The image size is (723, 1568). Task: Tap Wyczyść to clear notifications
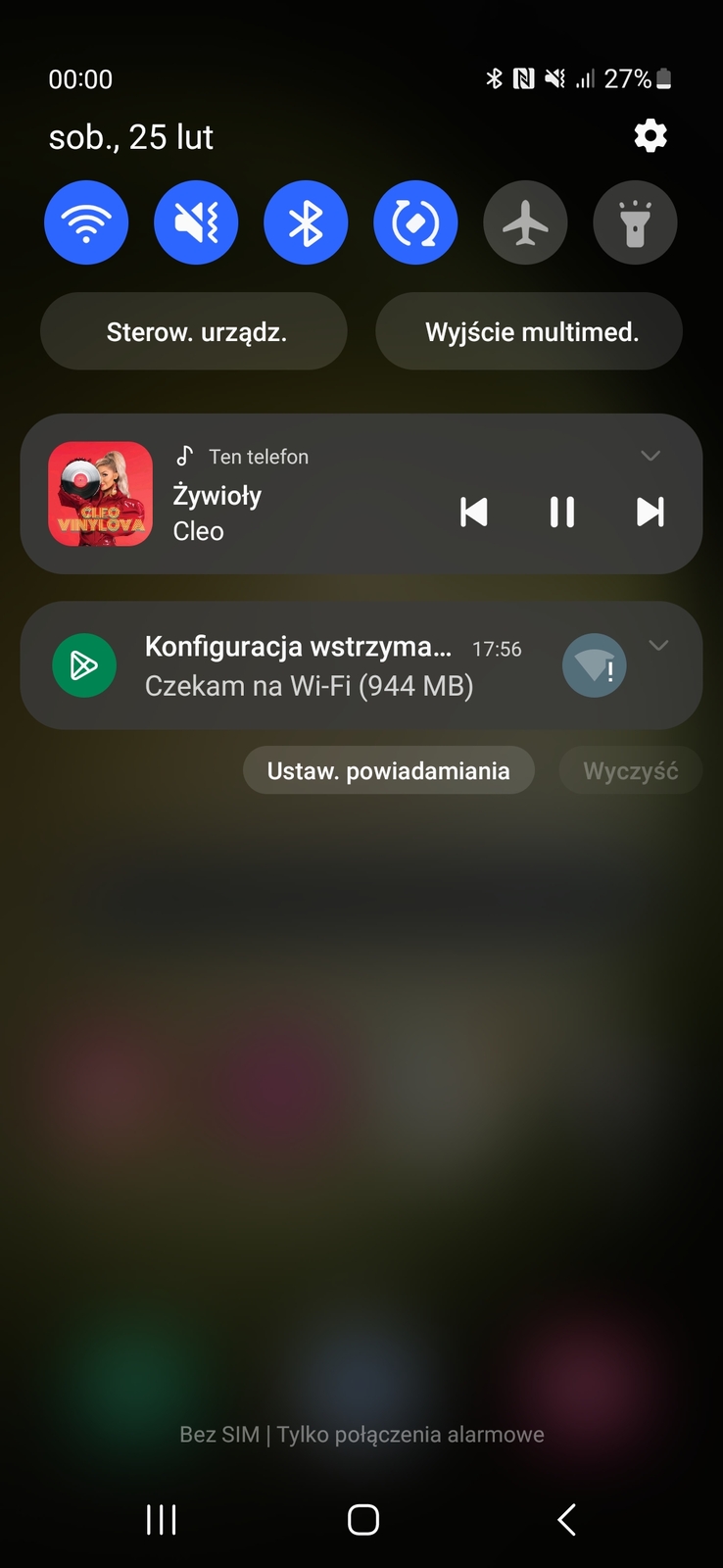click(630, 770)
